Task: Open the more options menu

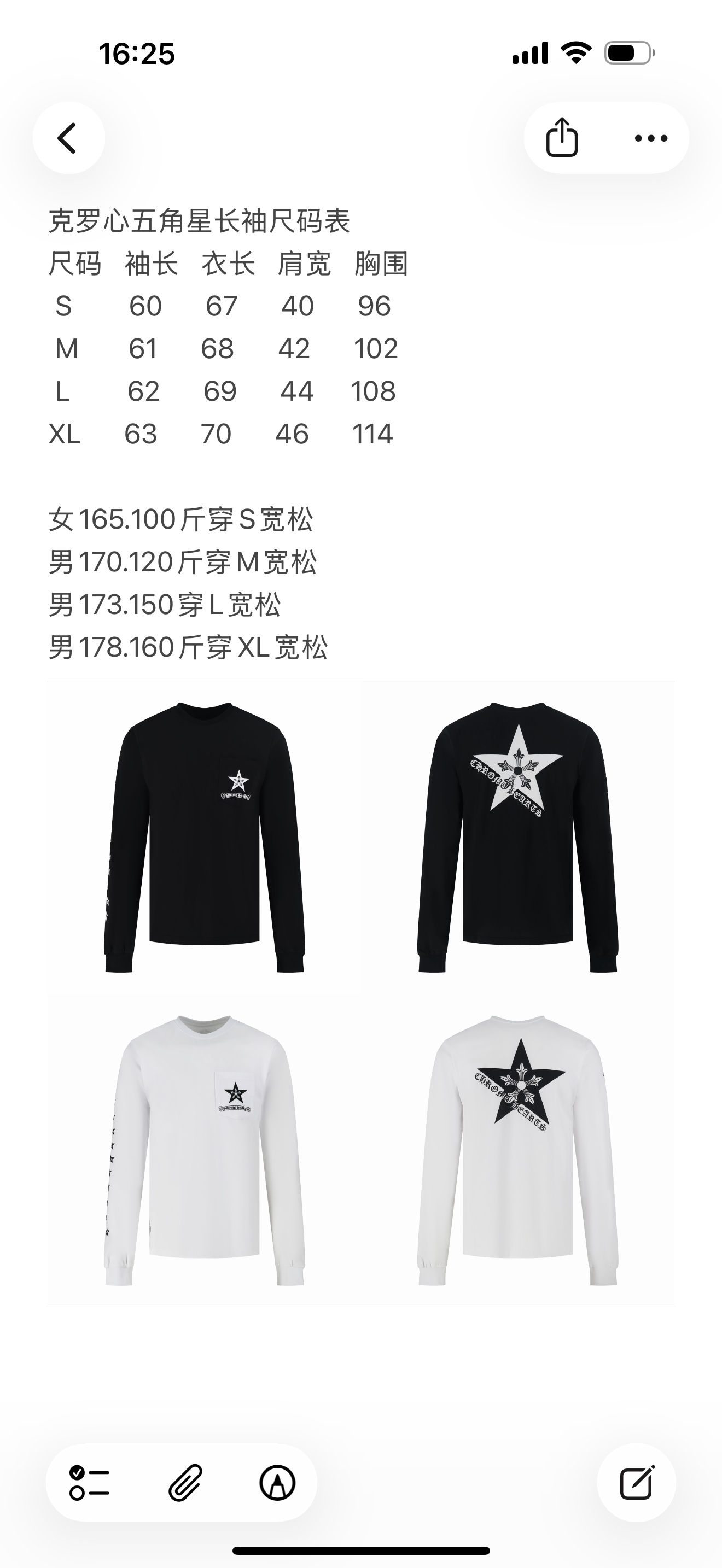Action: coord(651,138)
